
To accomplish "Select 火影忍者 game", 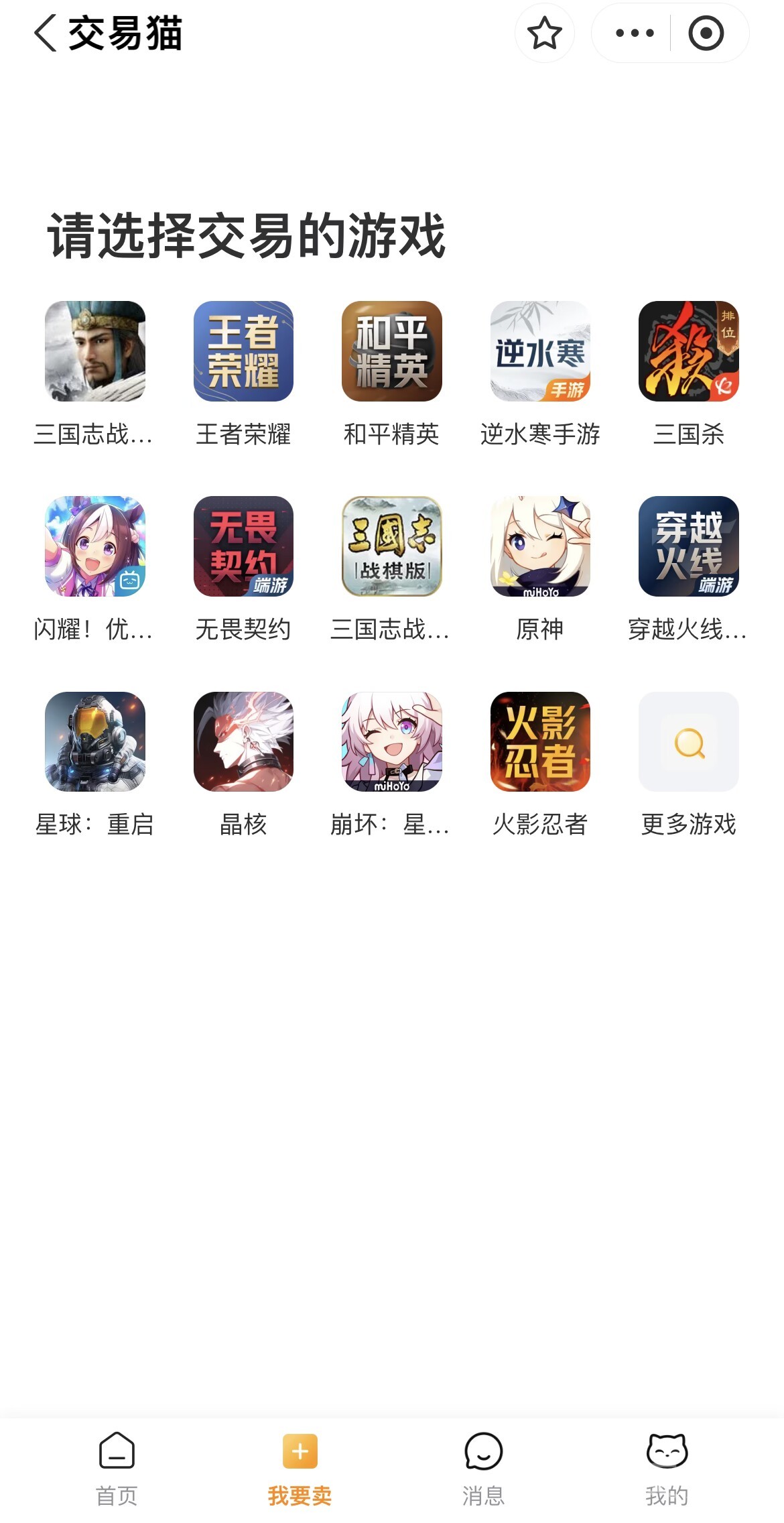I will point(540,742).
